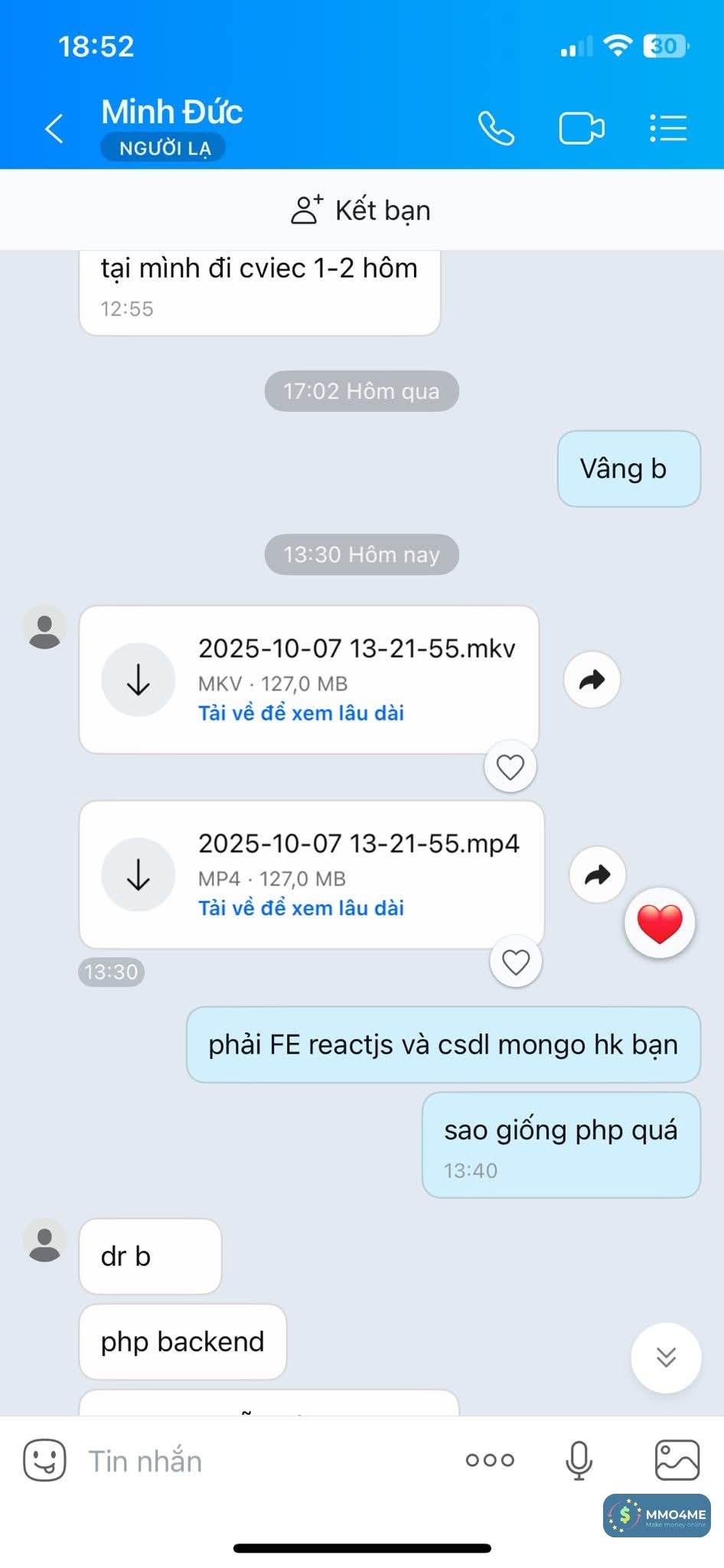Image resolution: width=724 pixels, height=1568 pixels.
Task: Tap the red heart quick reaction
Action: [x=660, y=923]
